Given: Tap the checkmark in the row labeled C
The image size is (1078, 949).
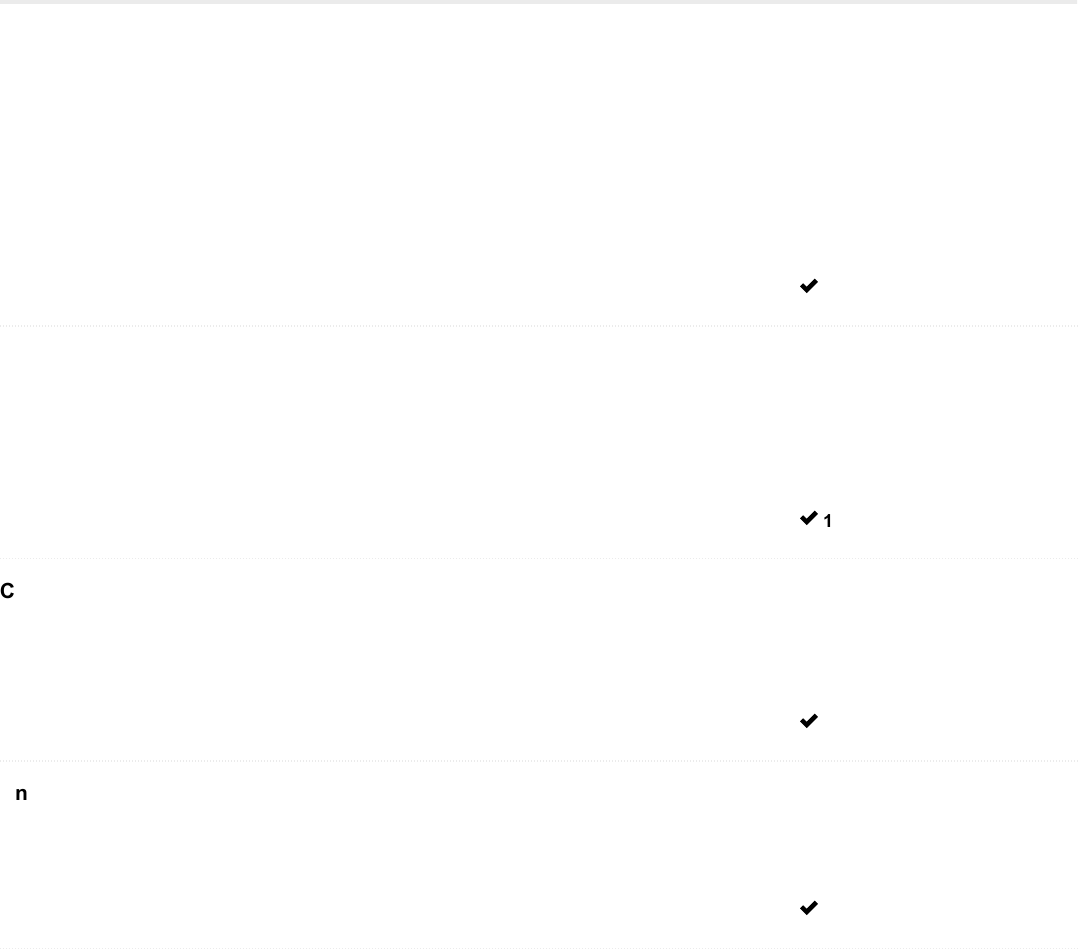Looking at the screenshot, I should click(x=809, y=721).
